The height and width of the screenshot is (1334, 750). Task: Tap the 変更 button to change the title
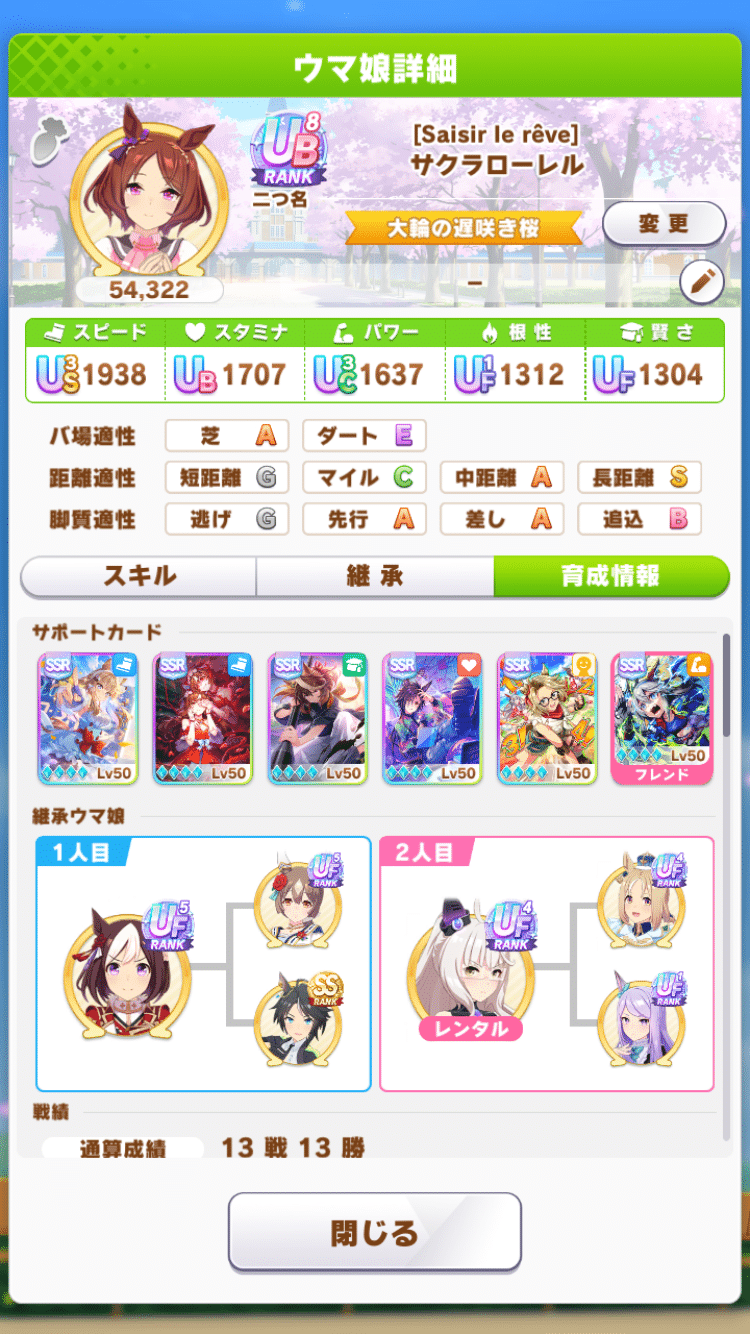664,224
